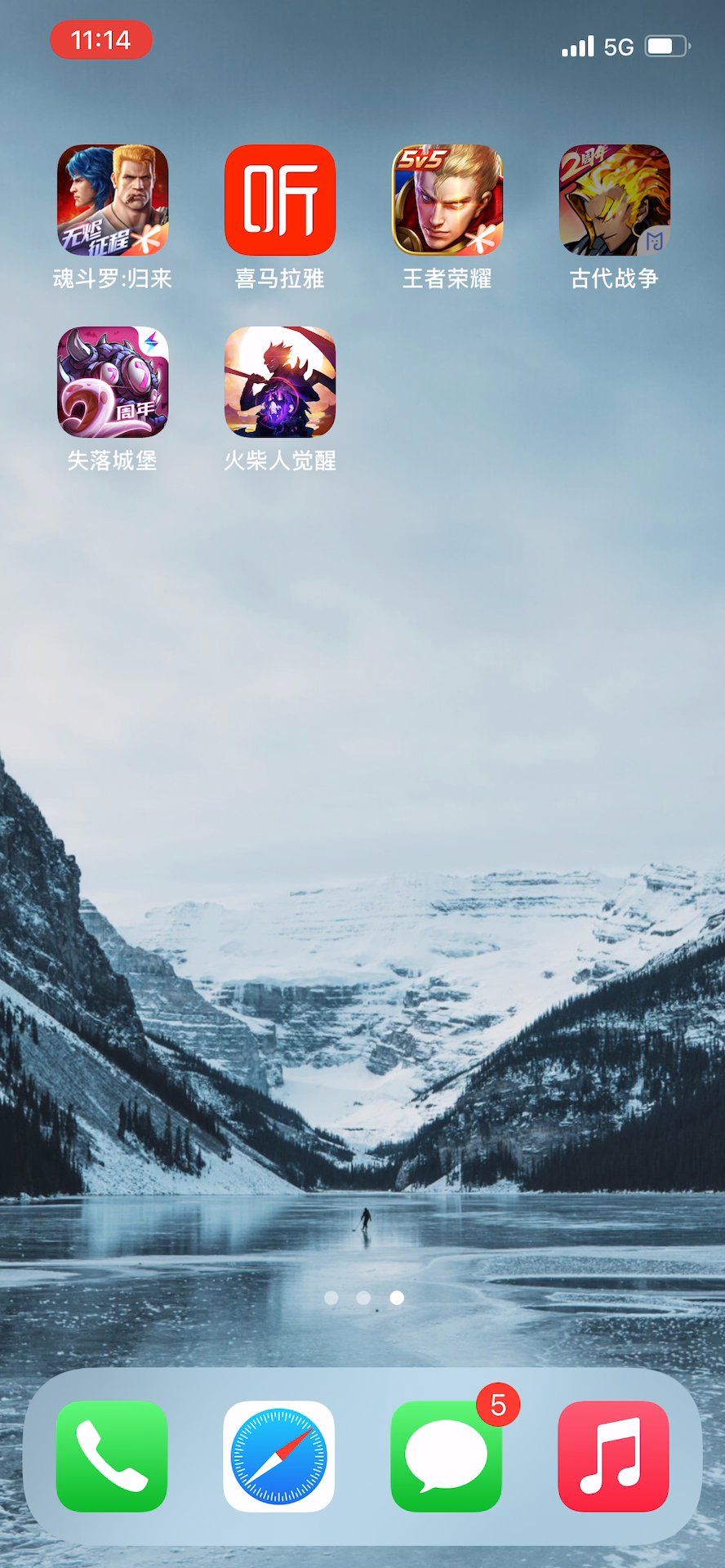Screen dimensions: 725x1568
Task: Open the 失落城堡 app
Action: click(113, 382)
